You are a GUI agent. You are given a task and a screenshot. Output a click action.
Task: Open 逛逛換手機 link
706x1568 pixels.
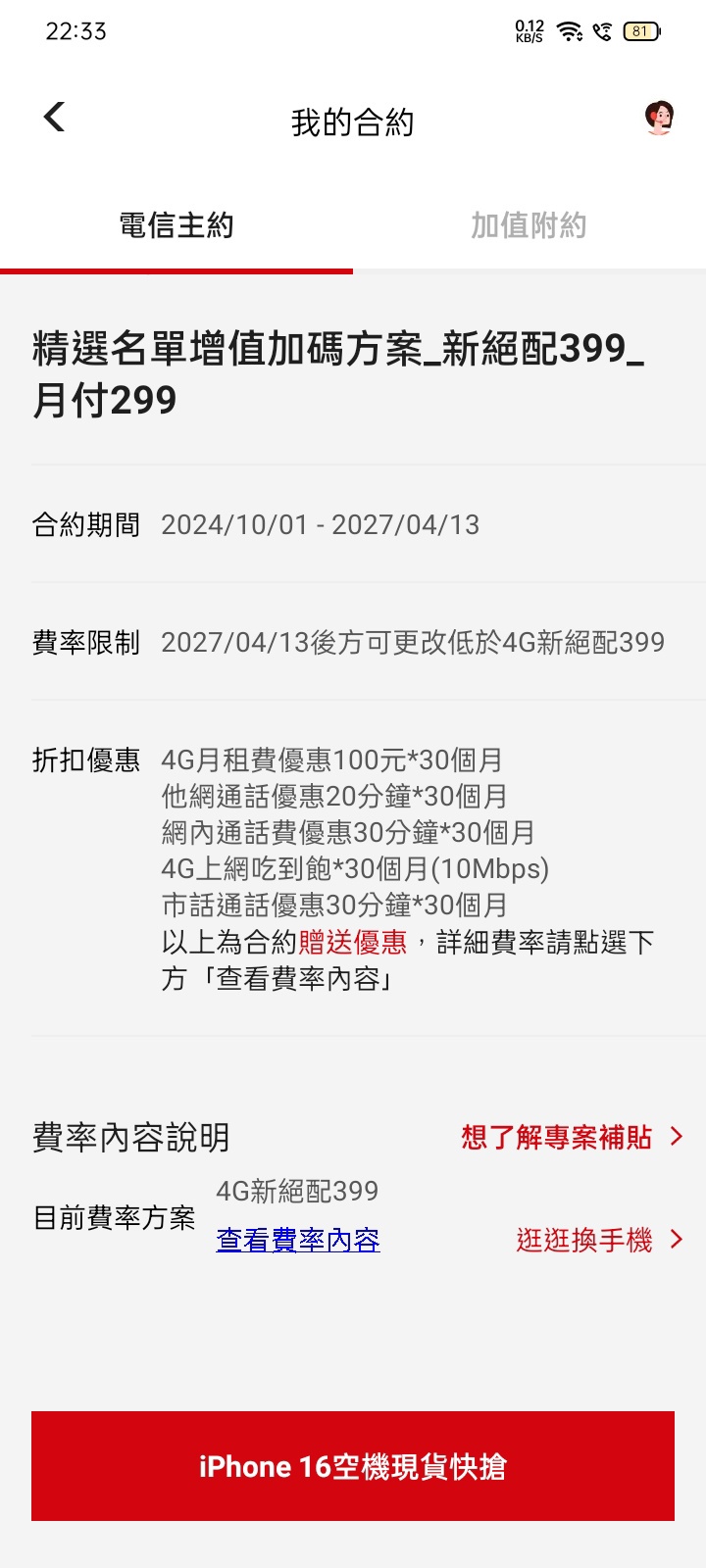tap(598, 1240)
